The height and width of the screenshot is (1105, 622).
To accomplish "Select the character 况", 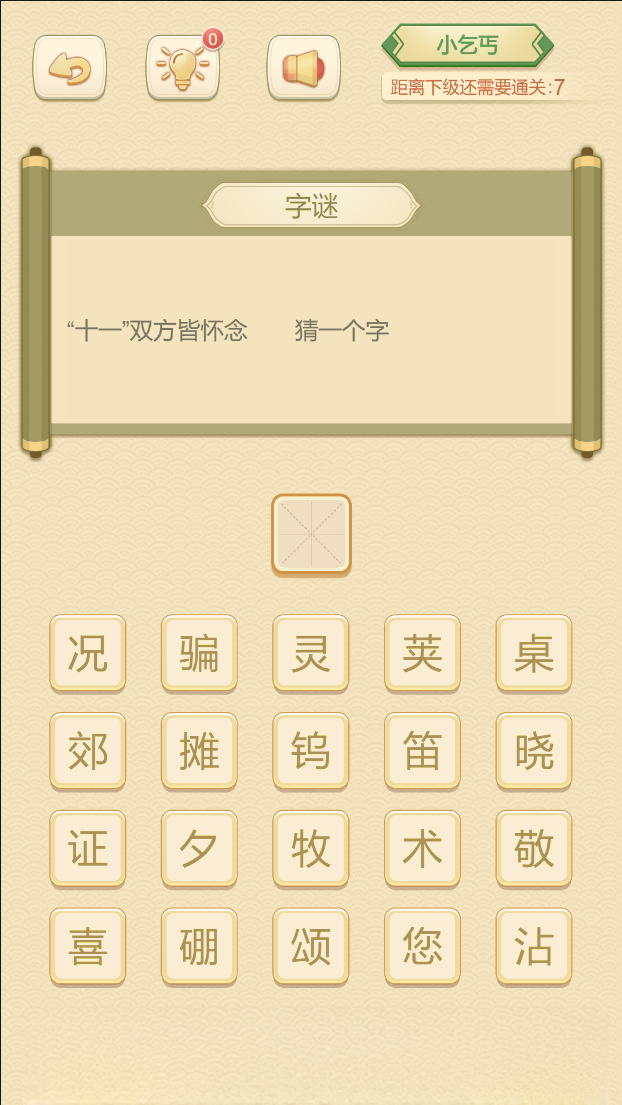I will point(88,653).
